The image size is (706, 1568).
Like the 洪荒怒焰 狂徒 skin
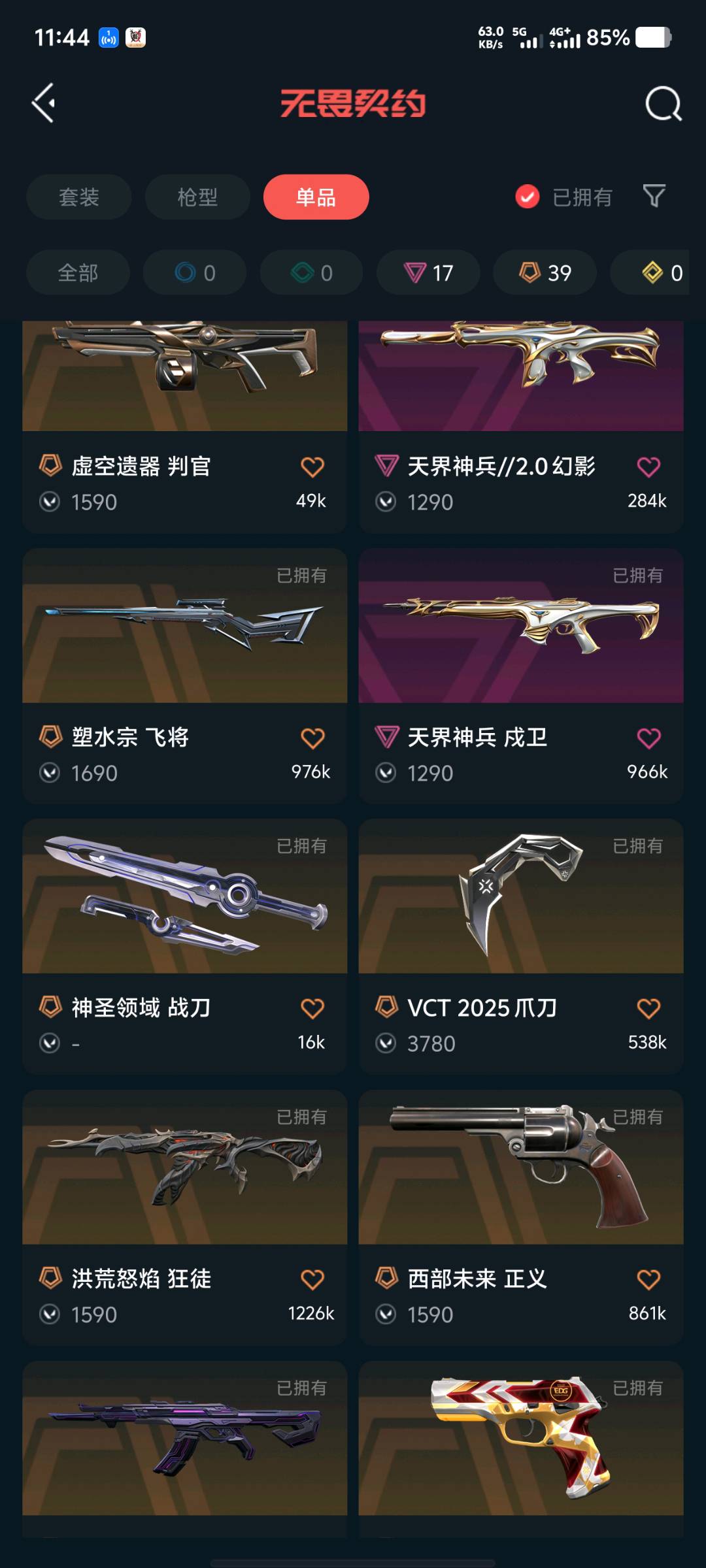coord(312,1279)
